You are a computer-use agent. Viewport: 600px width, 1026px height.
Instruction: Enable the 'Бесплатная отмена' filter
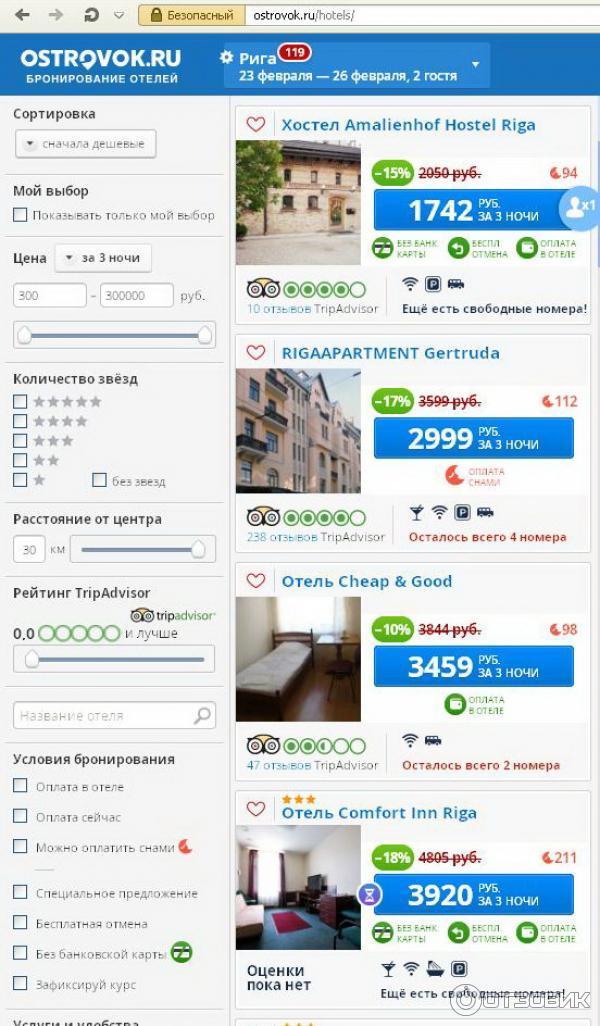click(20, 923)
